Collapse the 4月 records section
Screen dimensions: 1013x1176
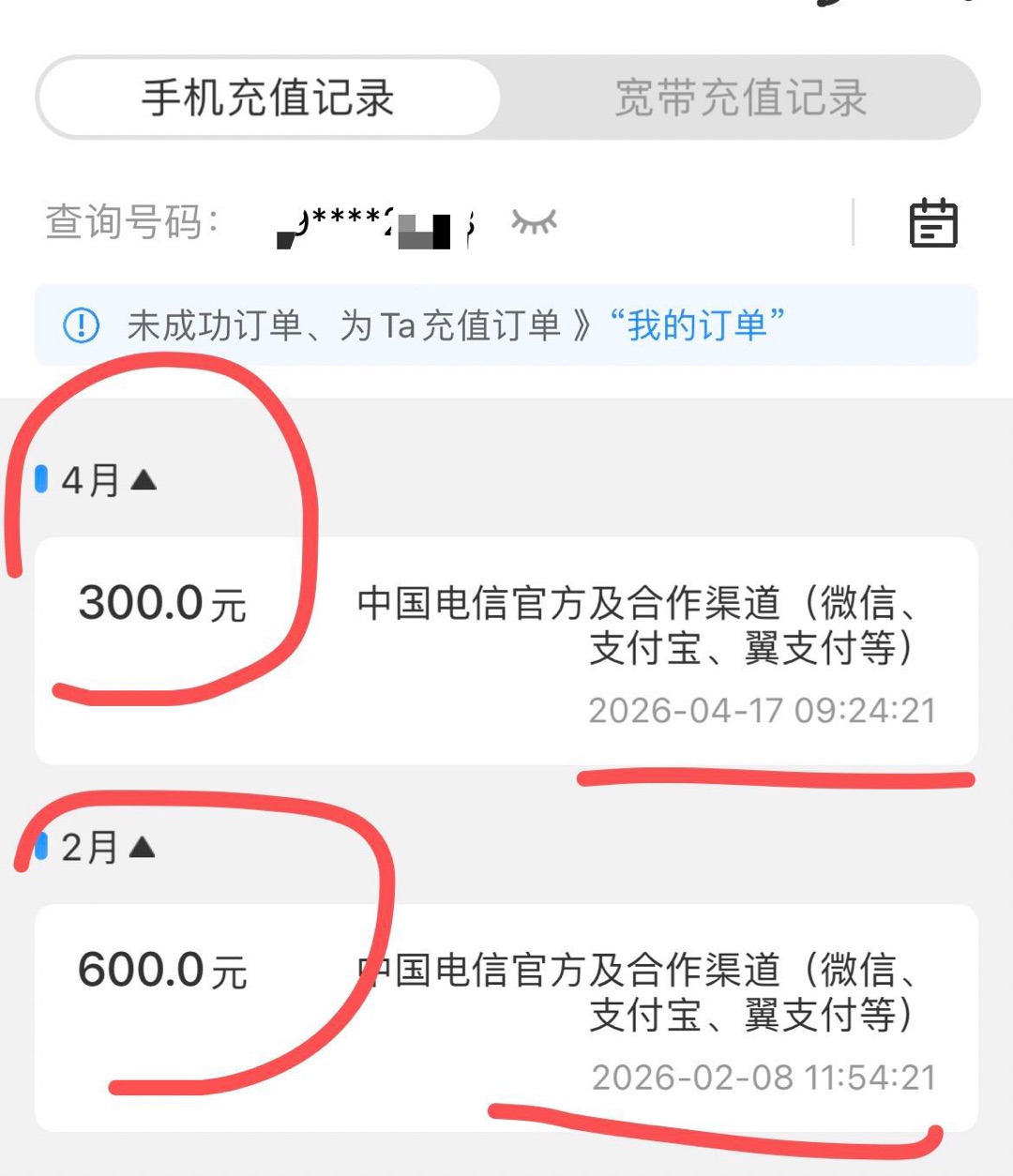click(x=144, y=481)
